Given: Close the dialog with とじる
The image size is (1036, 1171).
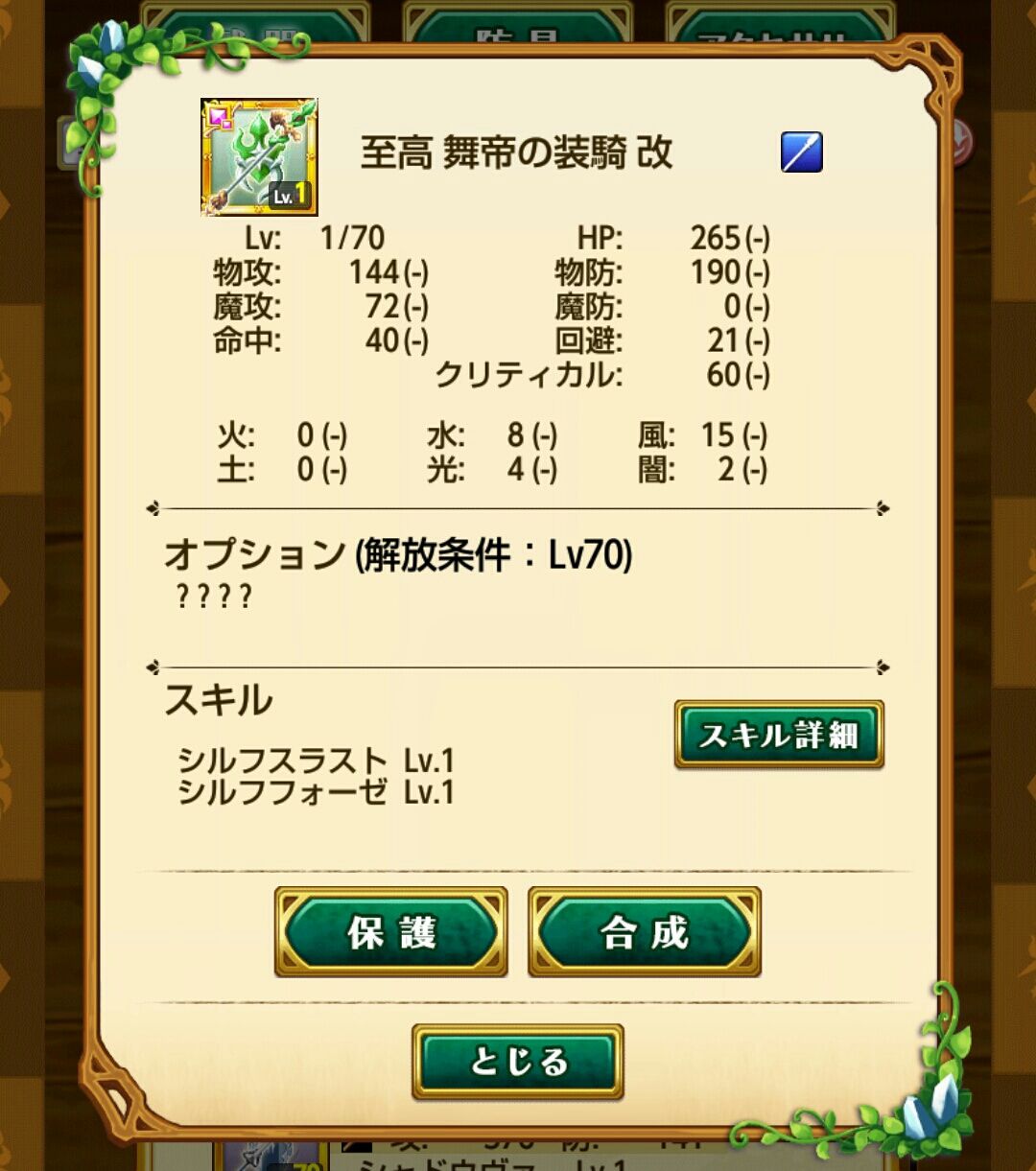Looking at the screenshot, I should pos(518,1063).
